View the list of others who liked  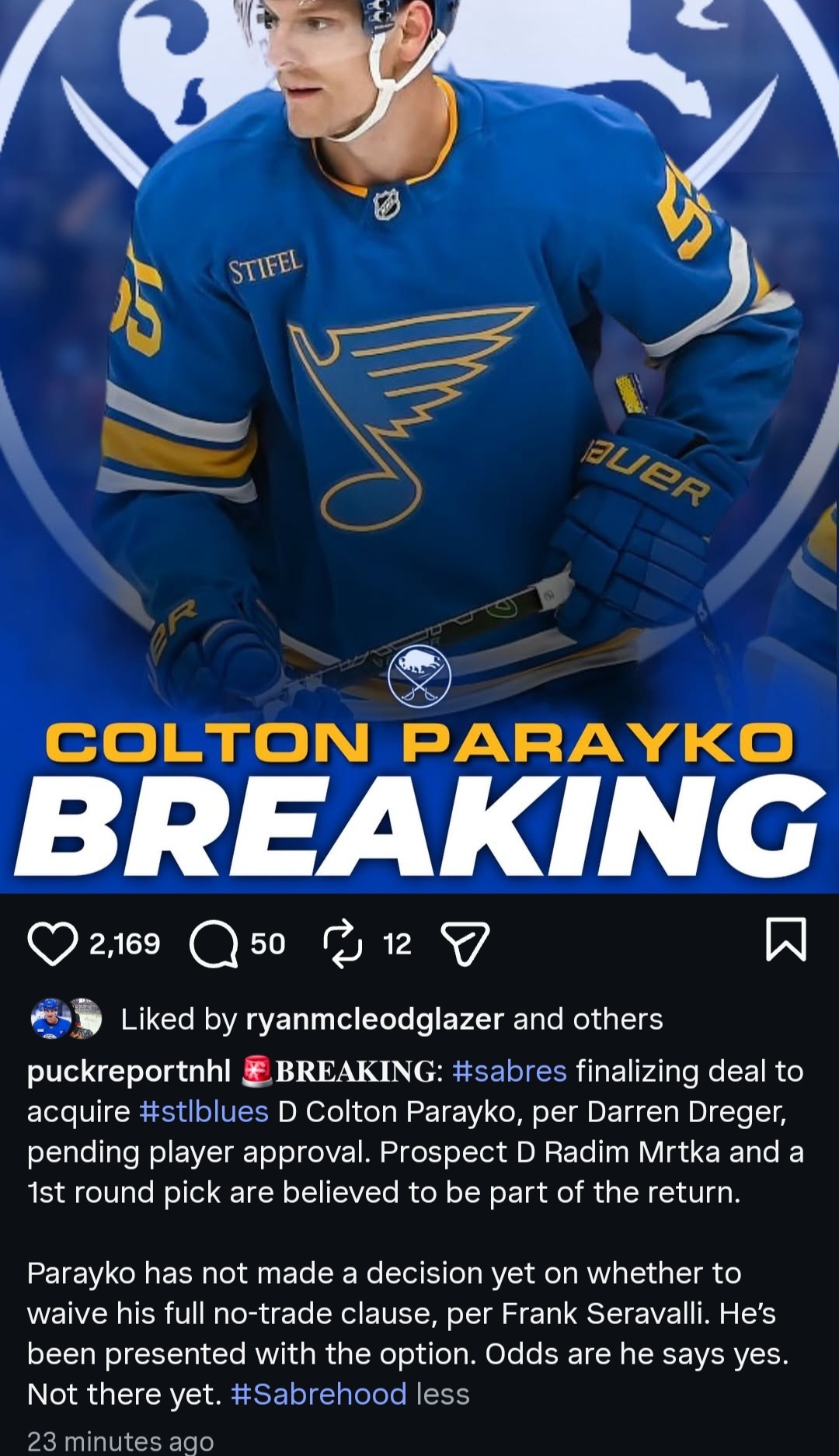pyautogui.click(x=618, y=1020)
